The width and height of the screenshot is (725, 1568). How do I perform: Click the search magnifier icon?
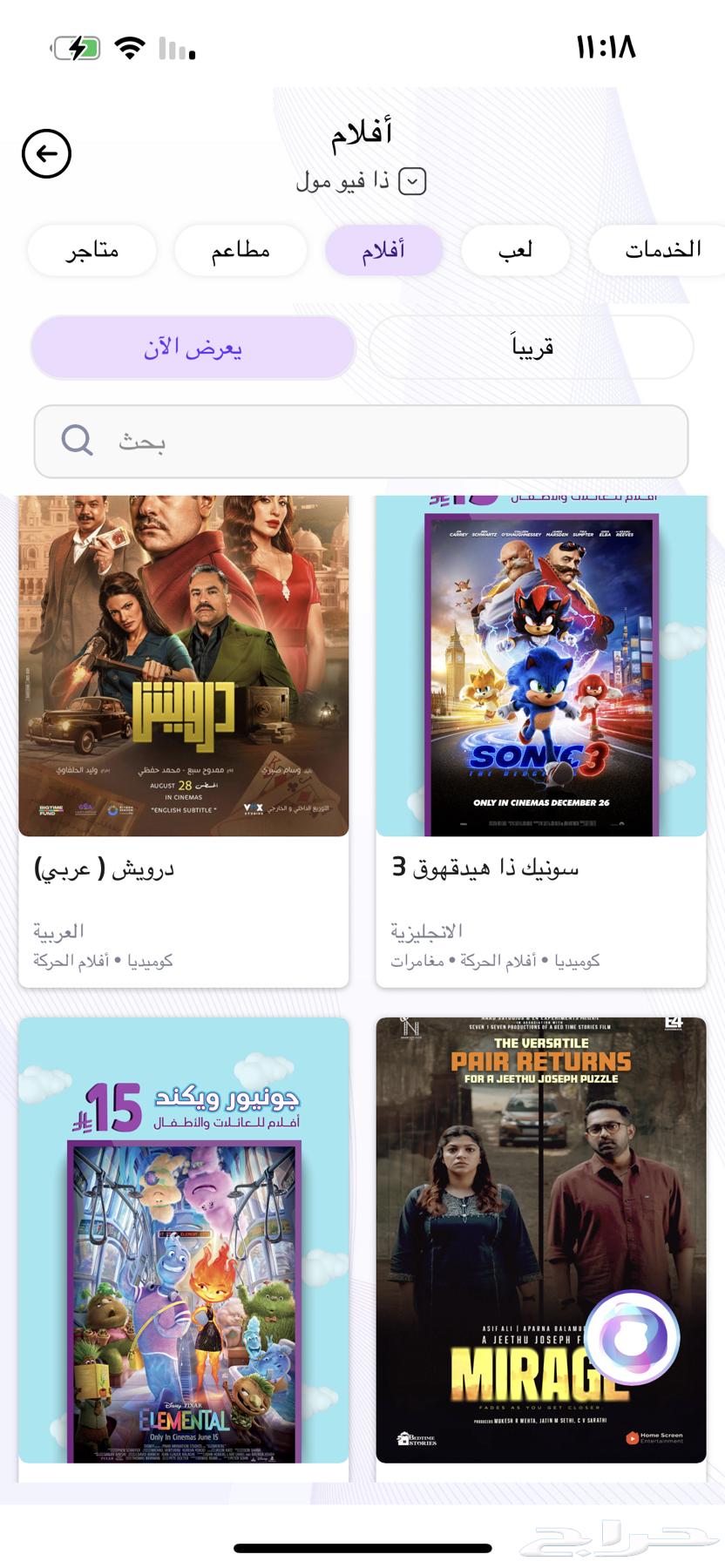77,442
